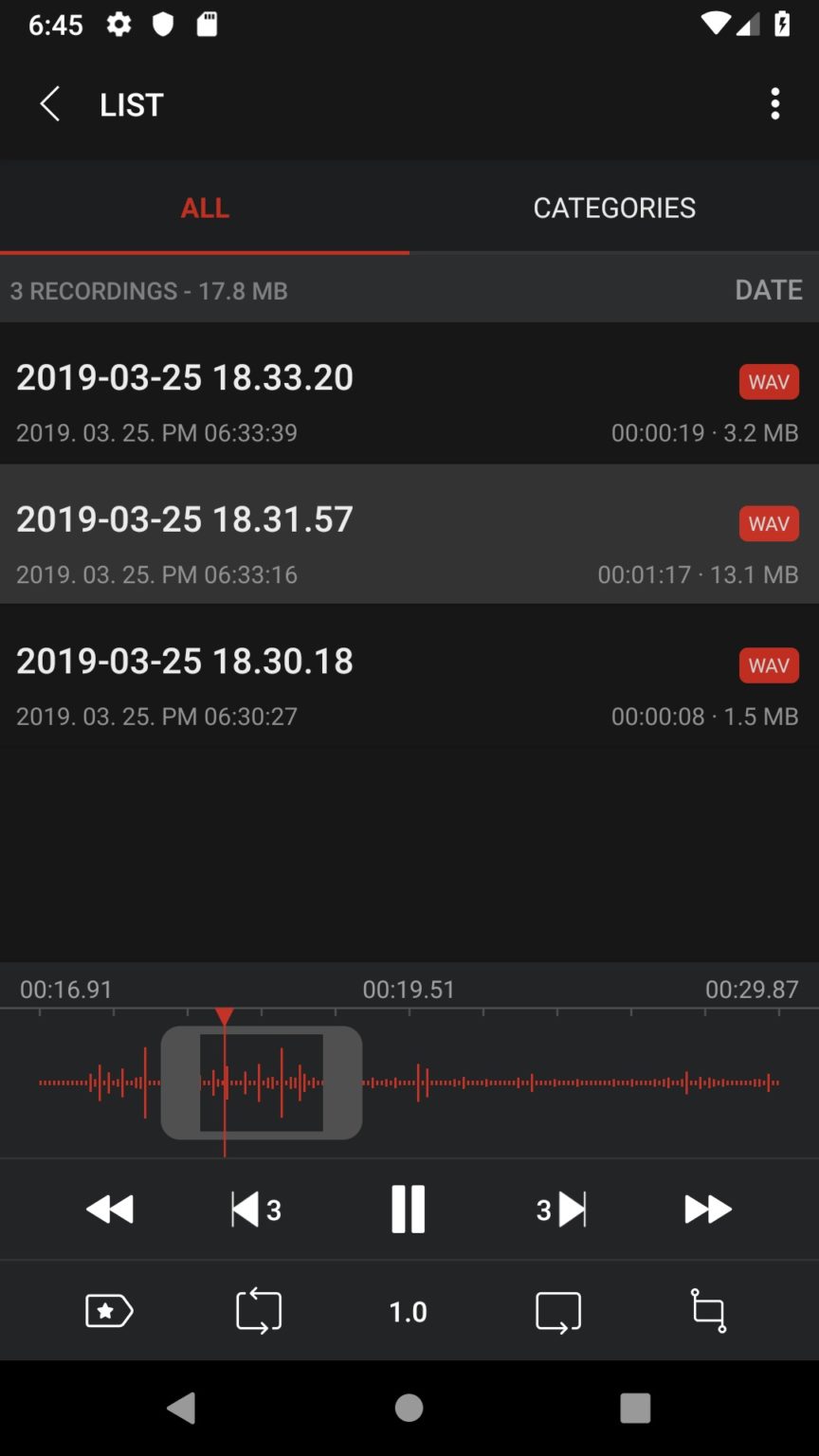Switch to the CATEGORIES tab
The height and width of the screenshot is (1456, 819).
click(614, 208)
